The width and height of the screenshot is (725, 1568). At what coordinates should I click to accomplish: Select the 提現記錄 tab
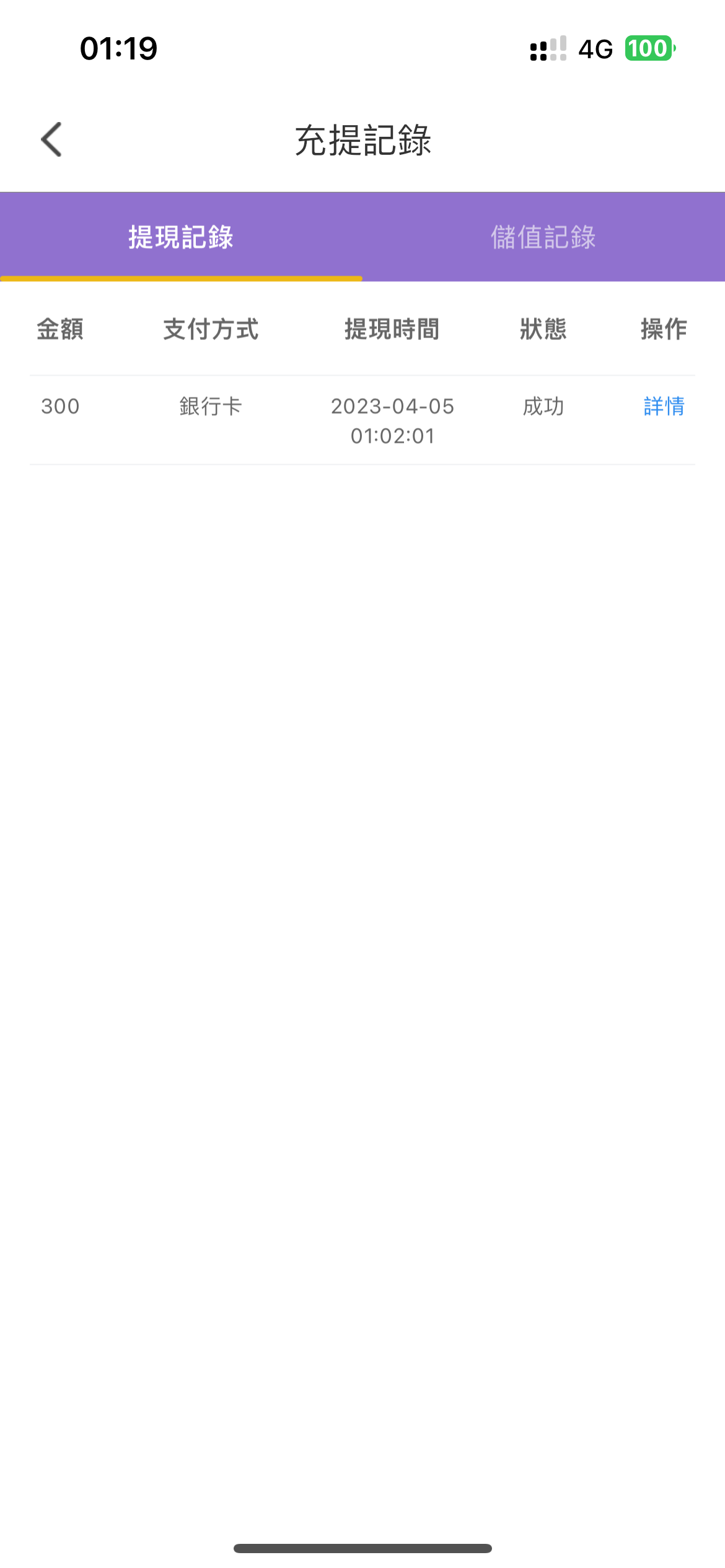[181, 237]
